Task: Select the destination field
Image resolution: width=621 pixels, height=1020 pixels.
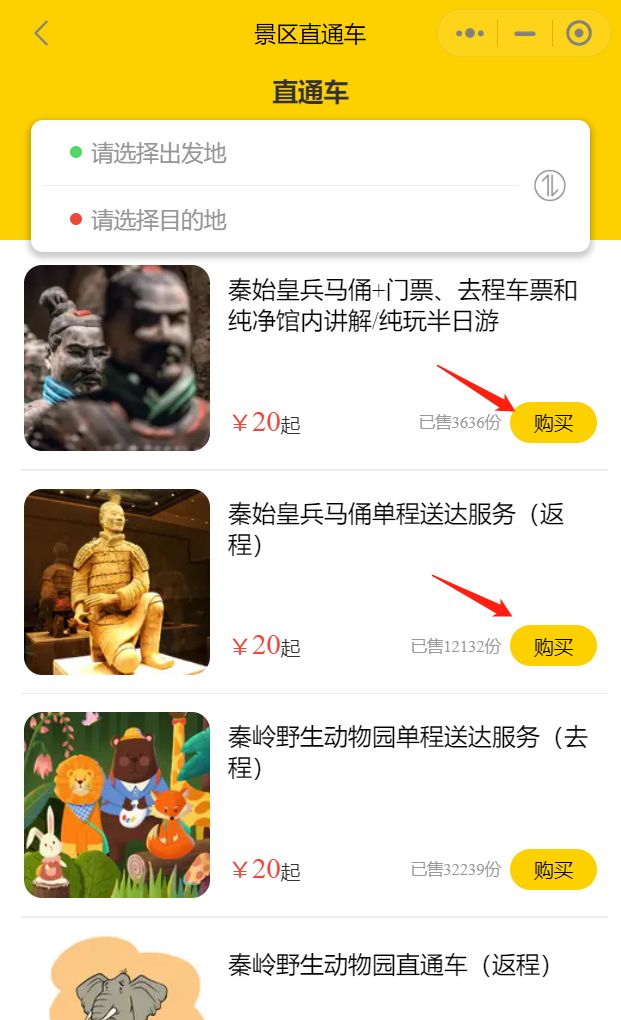Action: point(280,220)
